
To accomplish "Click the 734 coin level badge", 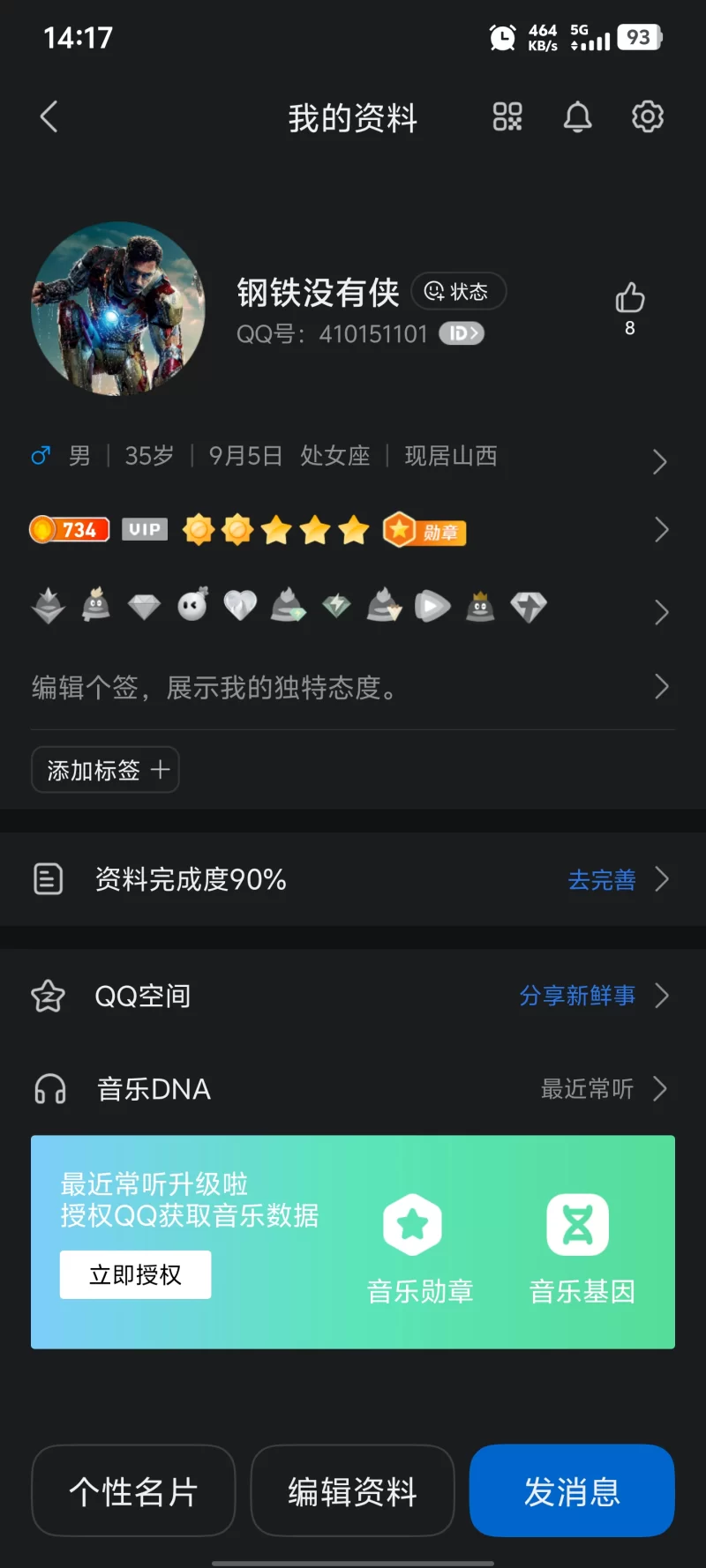I will point(70,529).
